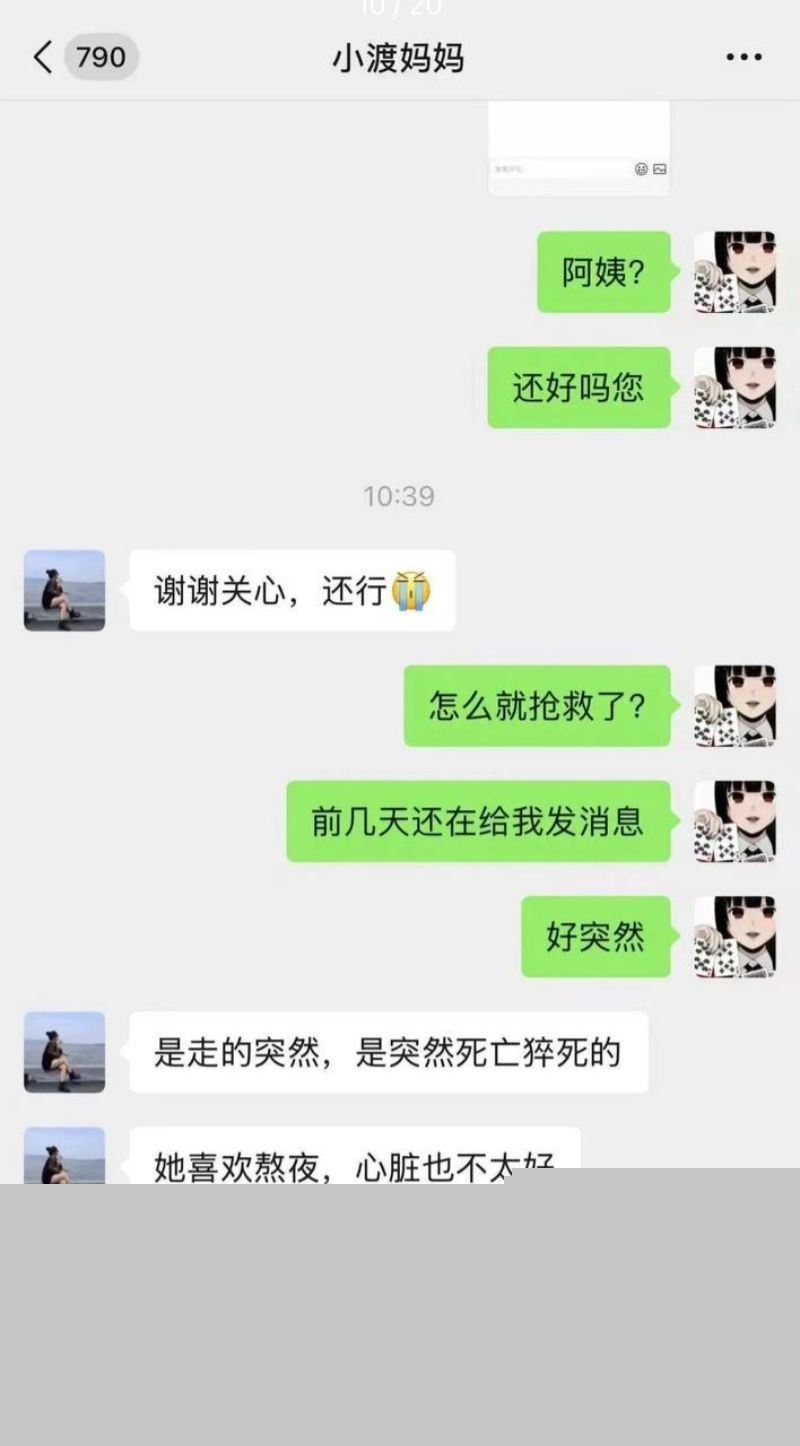Tap your avatar beside 还好吗您 message
This screenshot has height=1446, width=800.
734,390
